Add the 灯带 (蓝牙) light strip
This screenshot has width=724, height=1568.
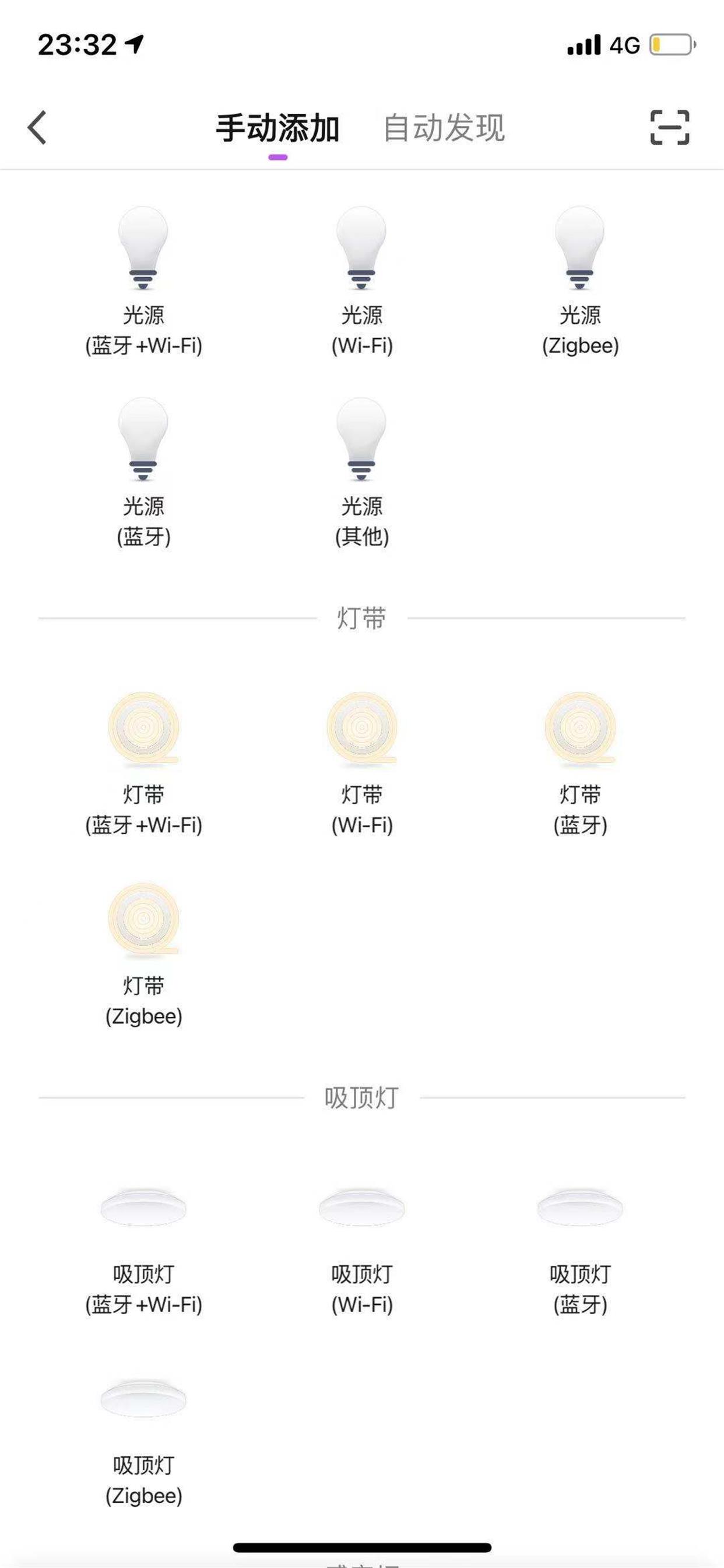tap(580, 761)
